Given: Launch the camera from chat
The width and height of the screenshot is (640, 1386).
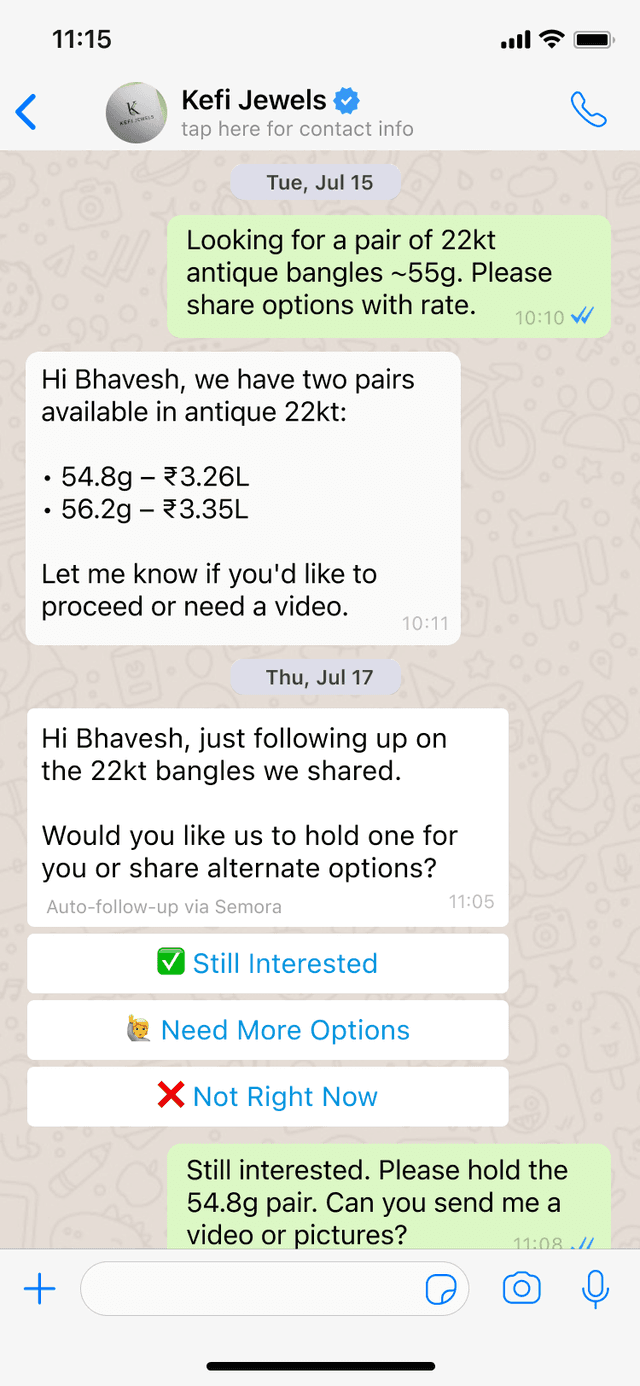Looking at the screenshot, I should point(521,1289).
